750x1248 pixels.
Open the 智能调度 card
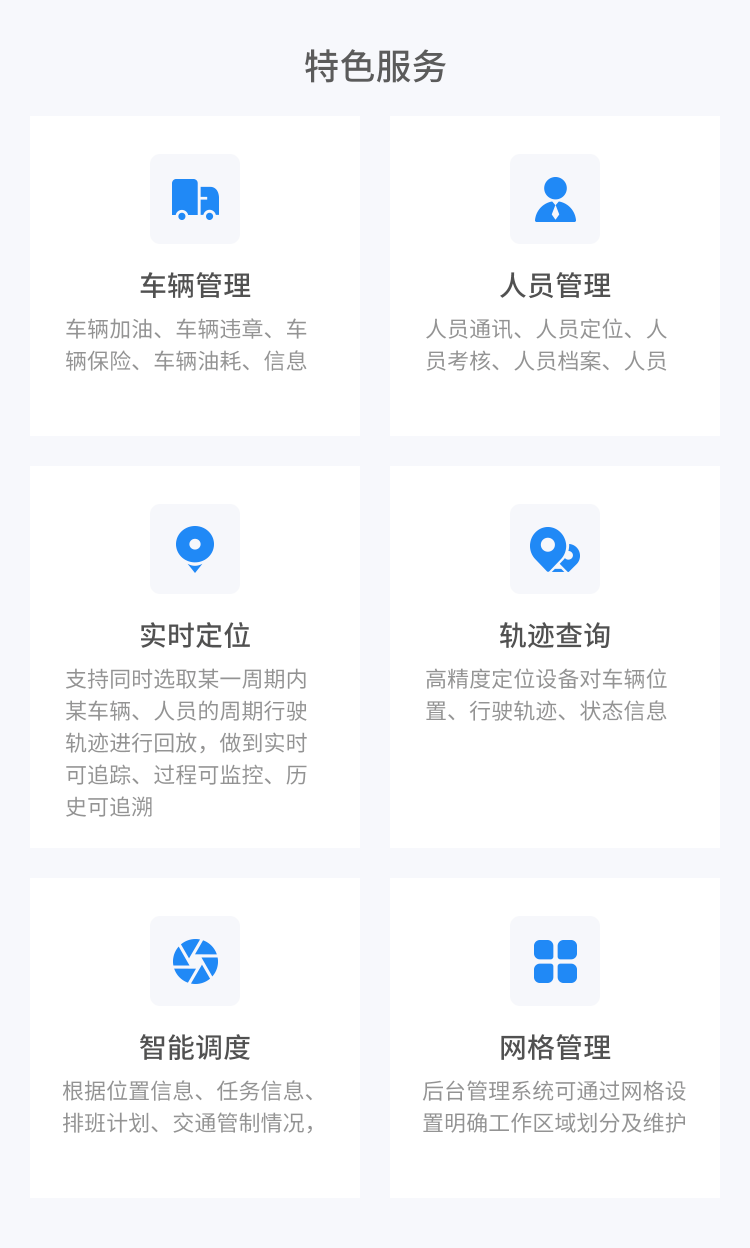tap(195, 1038)
